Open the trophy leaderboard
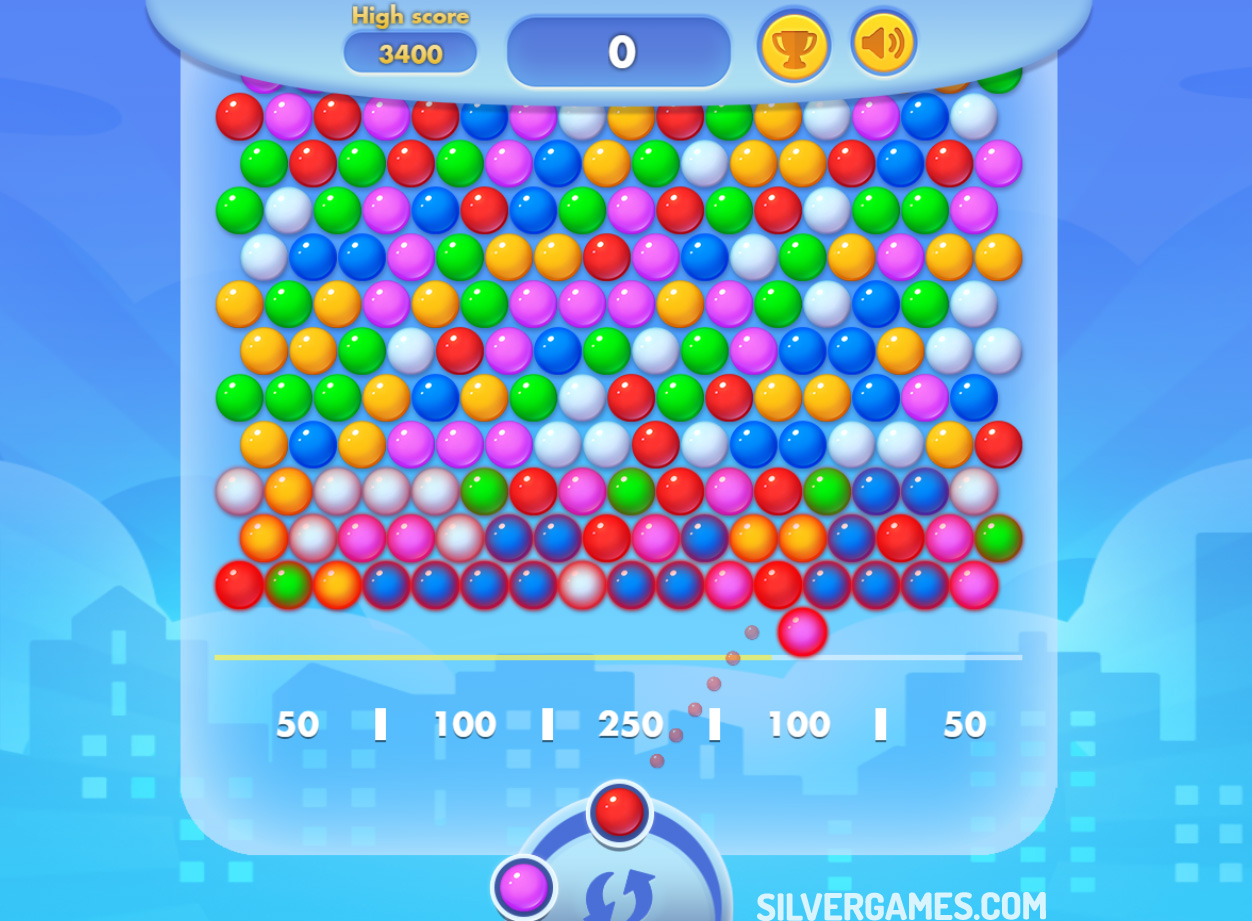 tap(794, 47)
